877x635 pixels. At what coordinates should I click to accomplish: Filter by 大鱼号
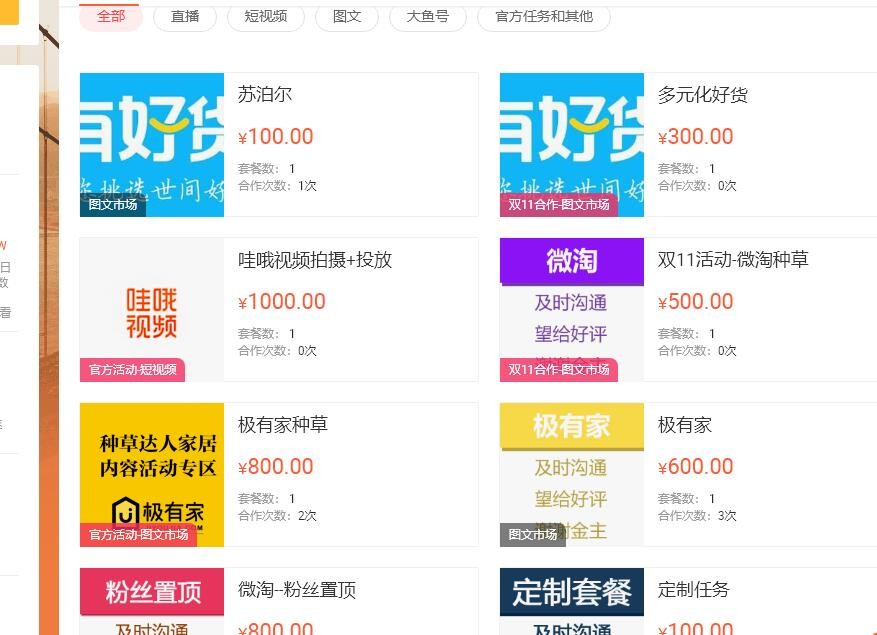tap(427, 17)
